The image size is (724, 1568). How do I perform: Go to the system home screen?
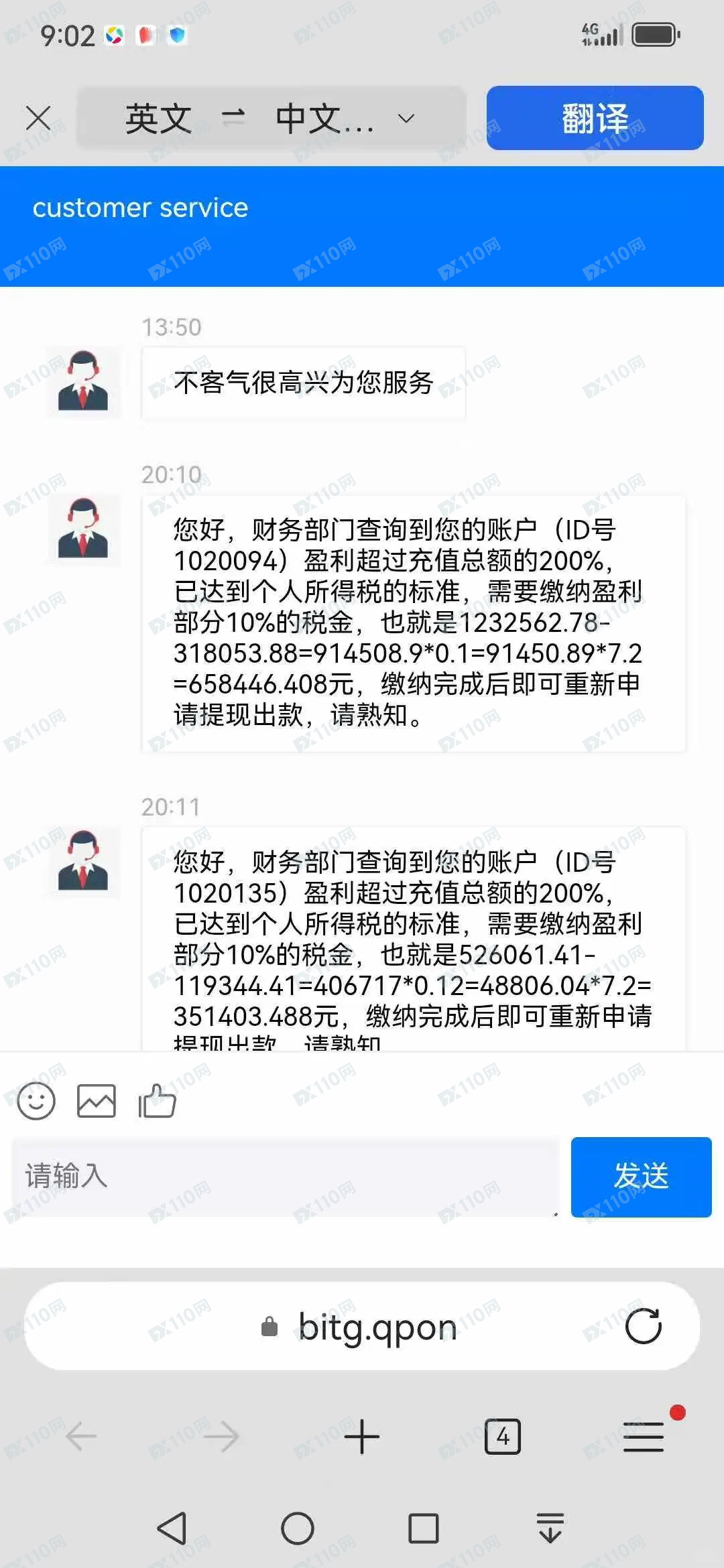(x=298, y=1528)
